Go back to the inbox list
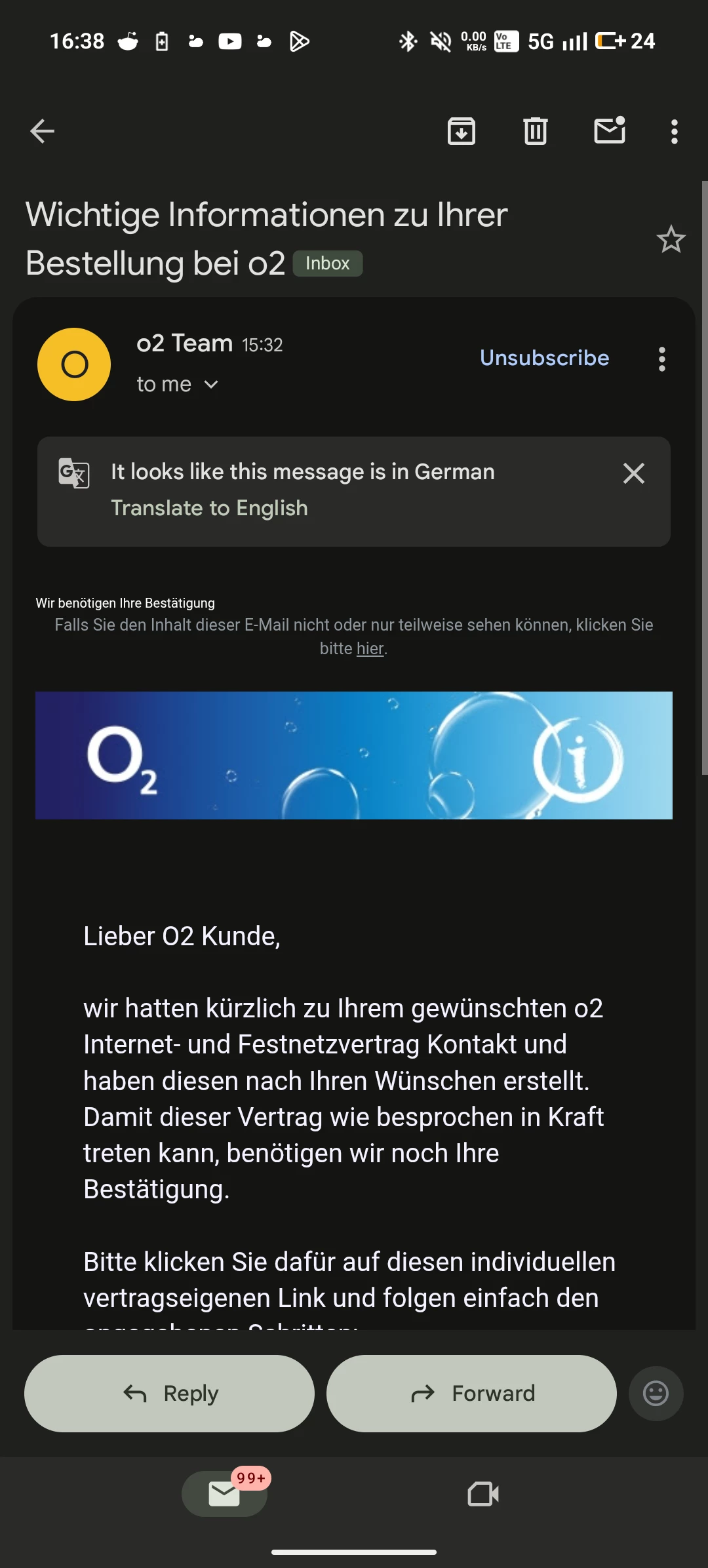 tap(43, 131)
